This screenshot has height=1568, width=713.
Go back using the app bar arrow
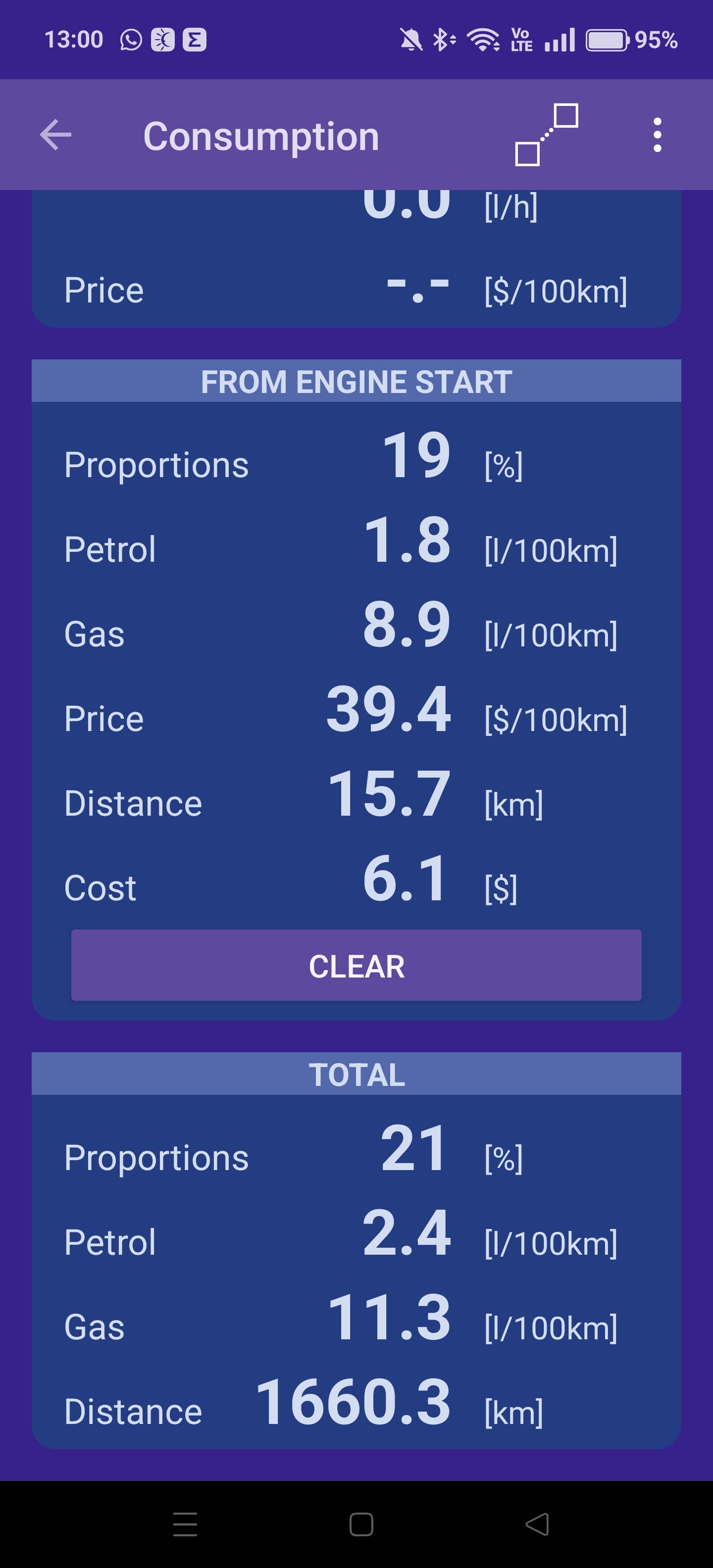[55, 135]
